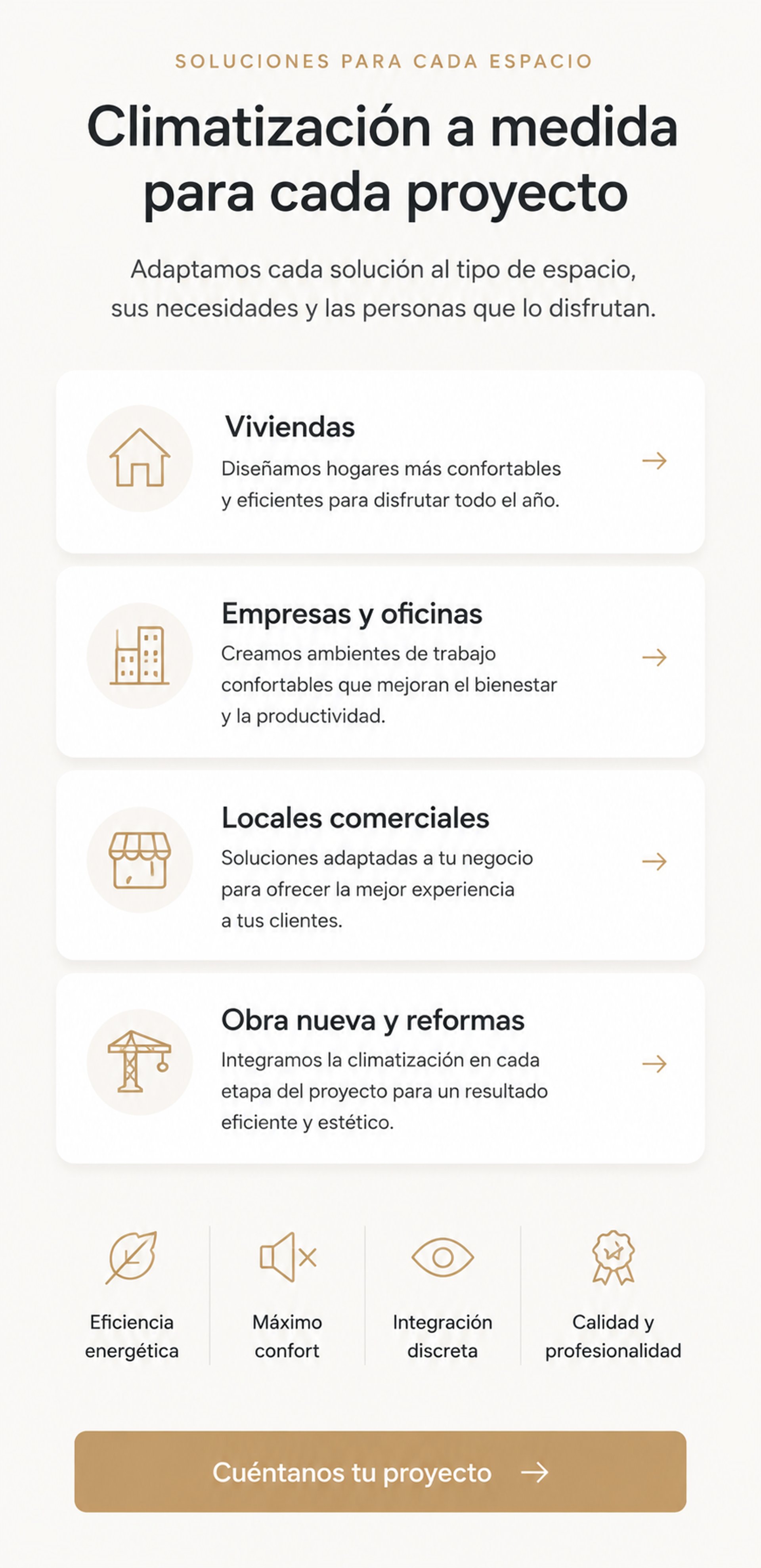Screen dimensions: 761x1568
Task: Select the Locales comerciales card
Action: click(x=380, y=865)
